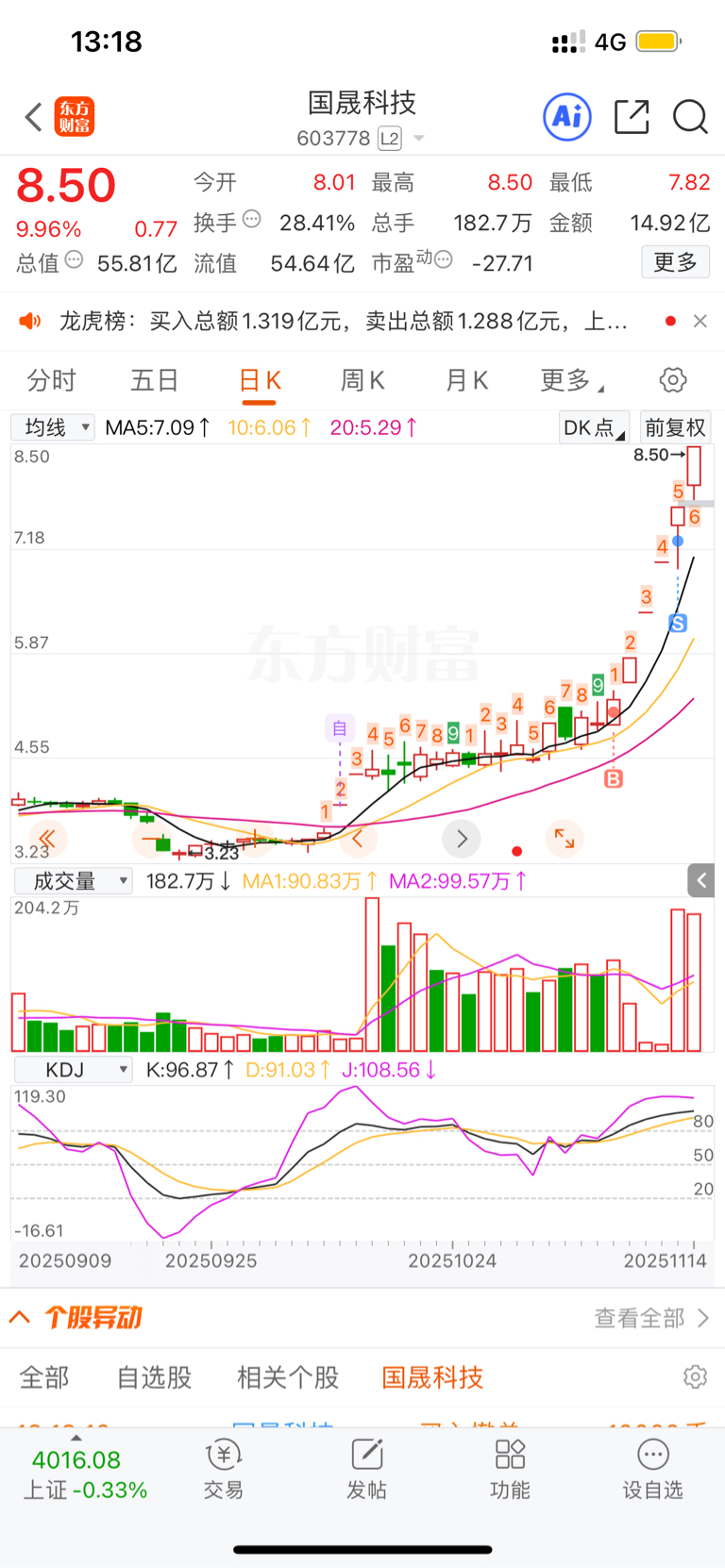Tap 设自选 to add to watchlist
The image size is (725, 1568).
pyautogui.click(x=652, y=1469)
